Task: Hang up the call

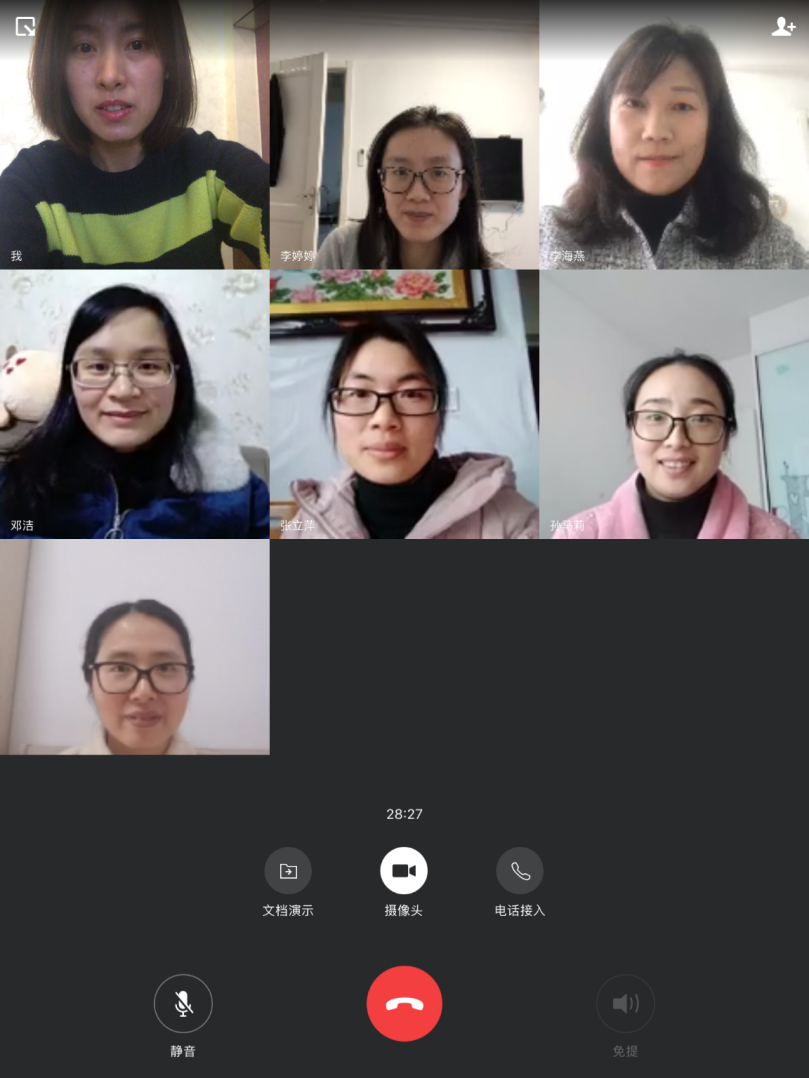Action: tap(404, 1004)
